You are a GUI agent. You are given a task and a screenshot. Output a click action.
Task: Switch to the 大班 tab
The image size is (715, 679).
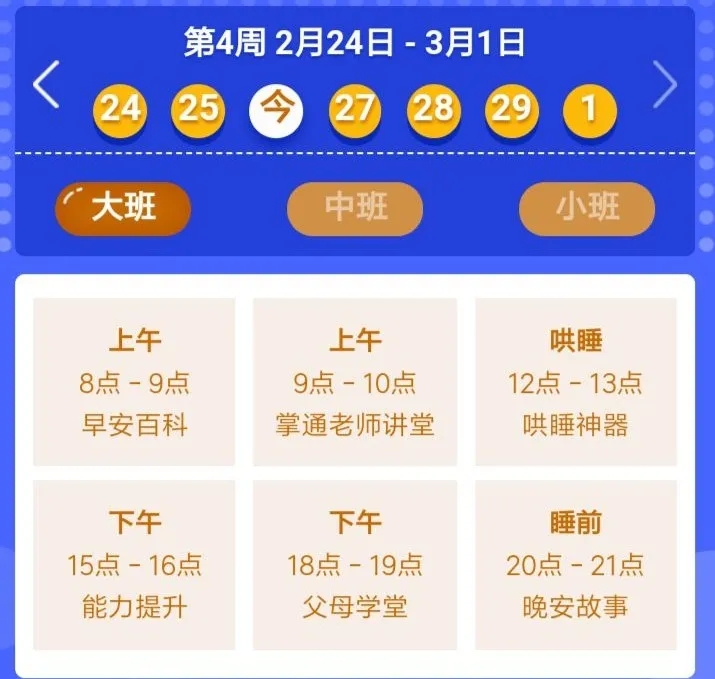(x=122, y=208)
